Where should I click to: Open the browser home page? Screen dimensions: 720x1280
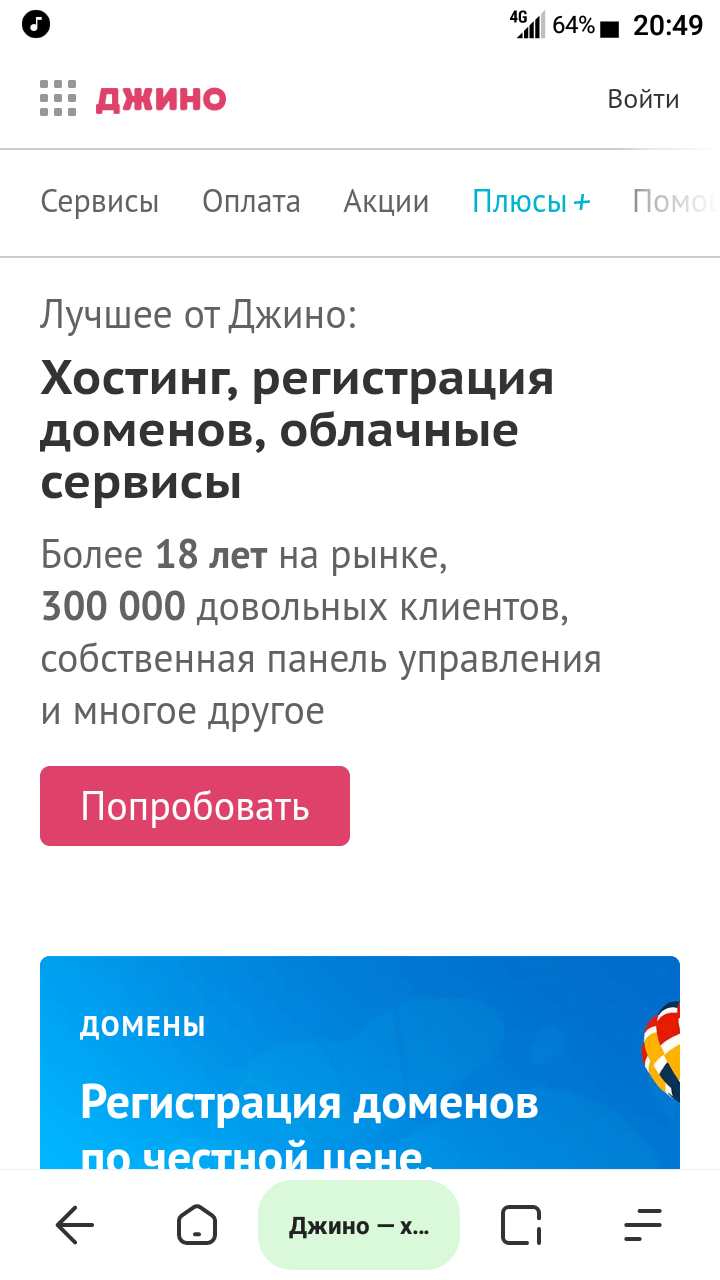pyautogui.click(x=197, y=1225)
